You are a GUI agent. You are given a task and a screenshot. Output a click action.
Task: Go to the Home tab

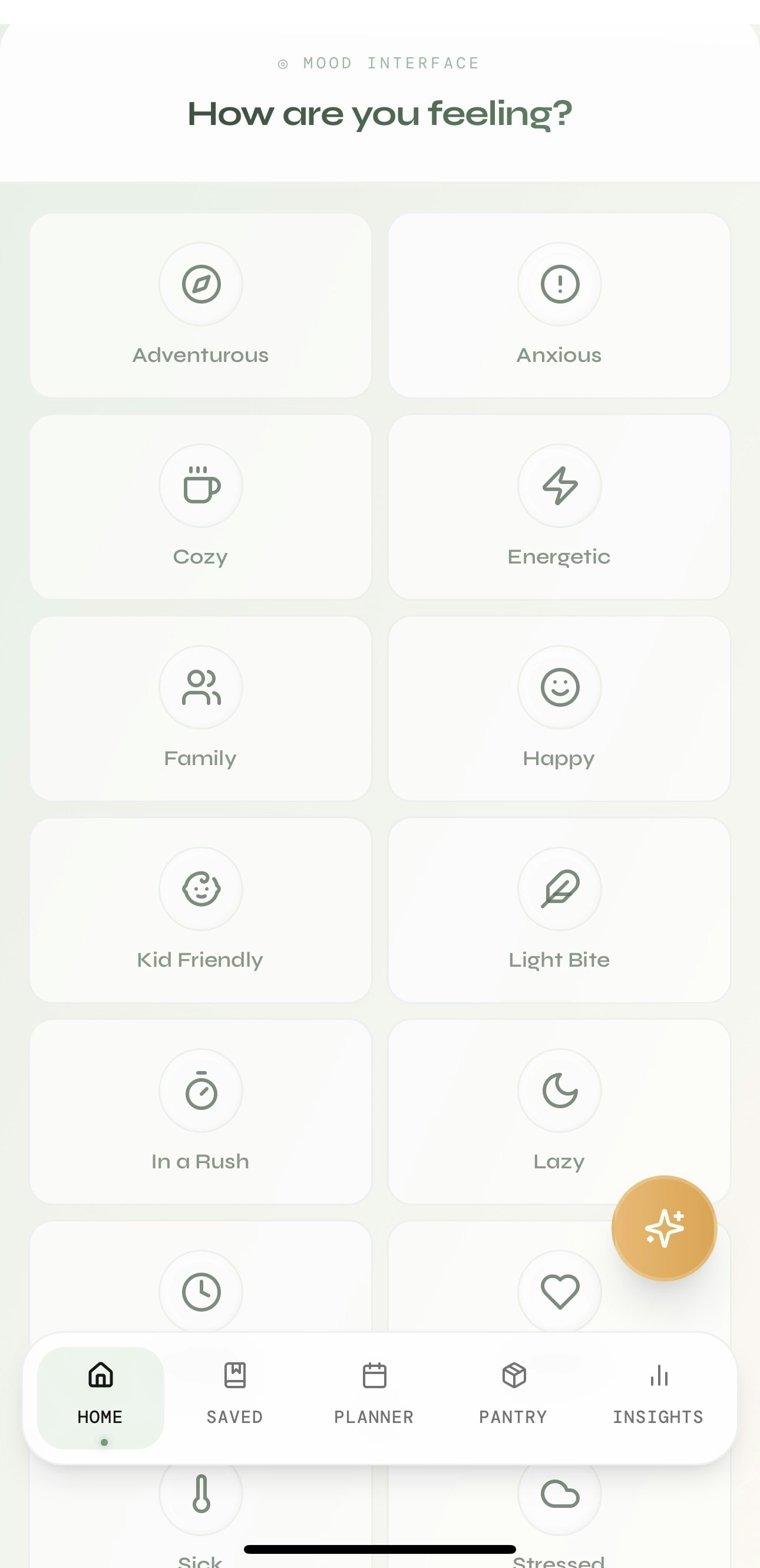(x=100, y=1397)
